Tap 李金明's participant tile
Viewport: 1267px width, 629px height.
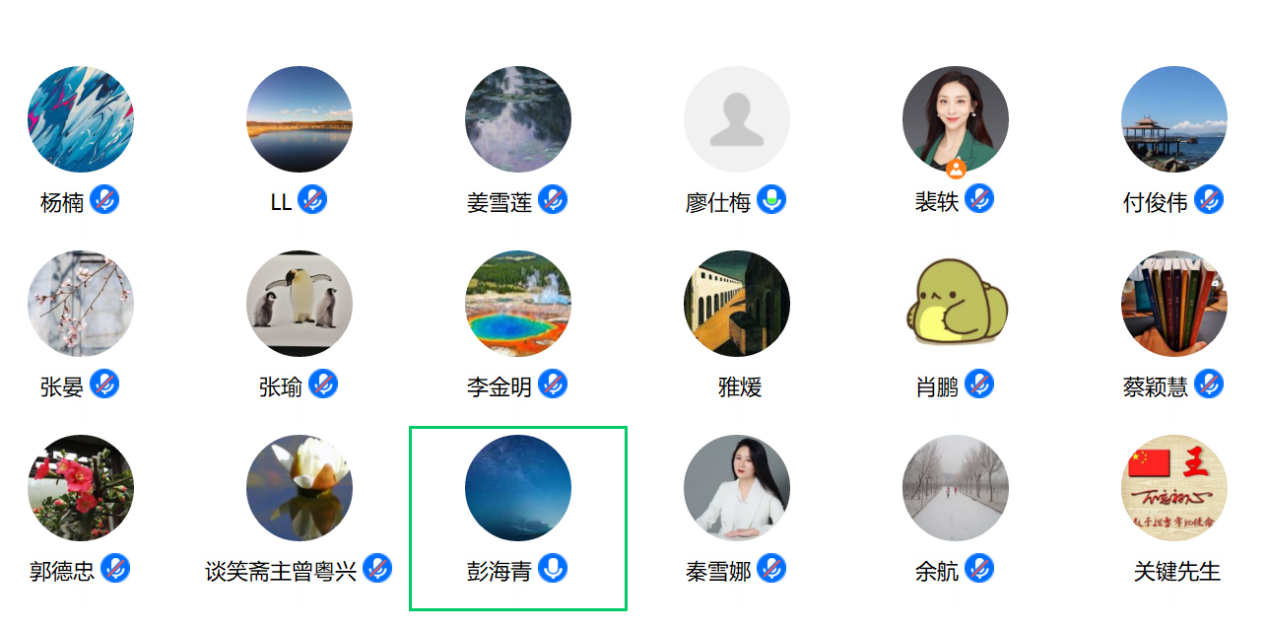[518, 303]
